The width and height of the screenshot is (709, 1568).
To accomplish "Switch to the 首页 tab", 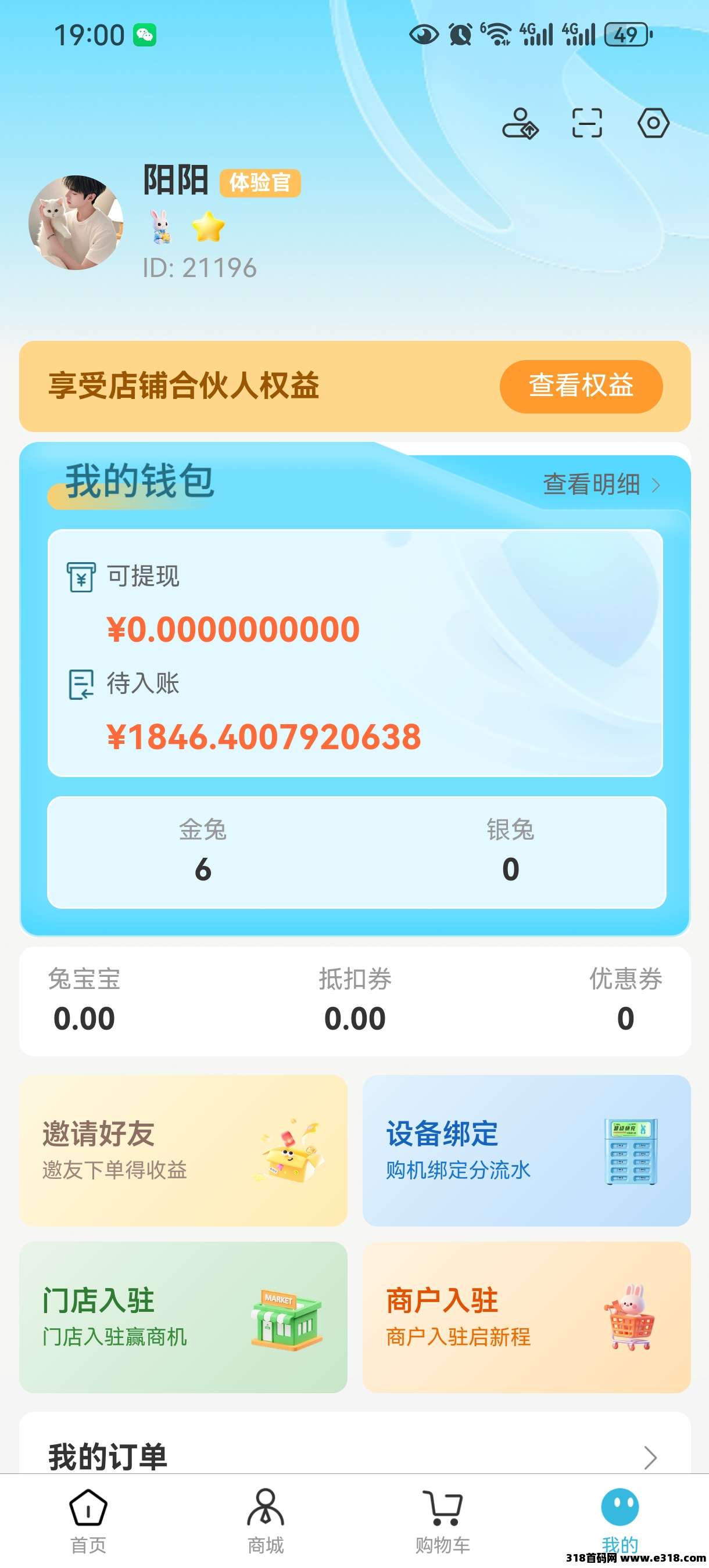I will [88, 1520].
